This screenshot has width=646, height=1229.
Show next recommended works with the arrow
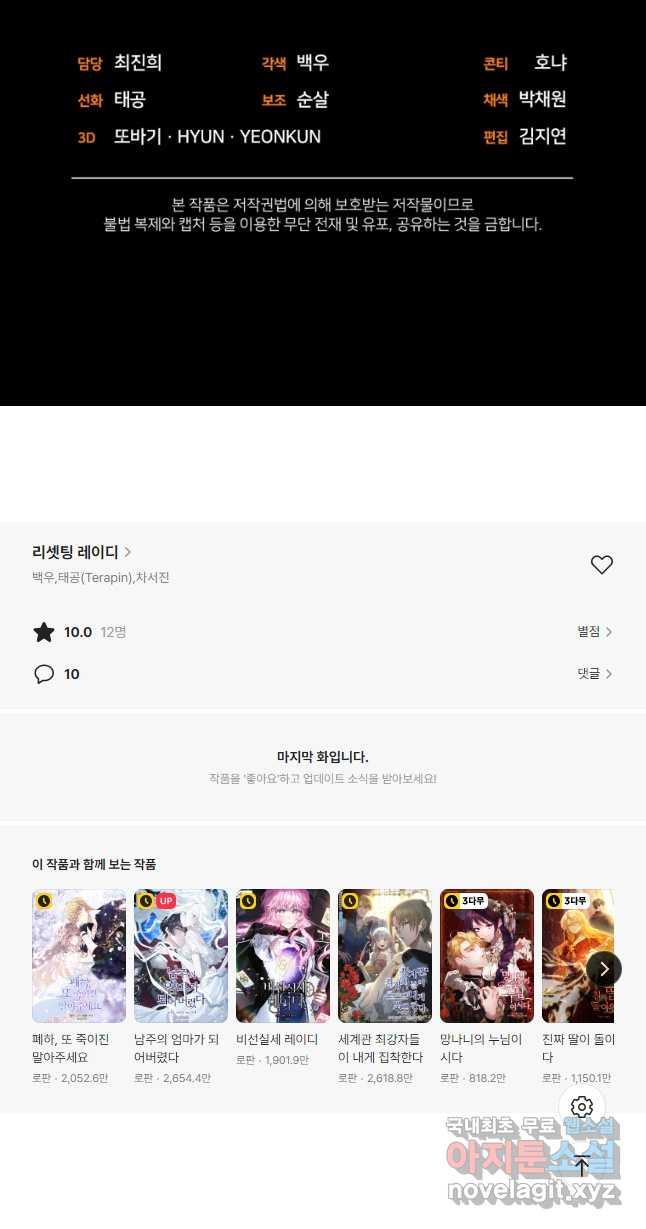604,968
